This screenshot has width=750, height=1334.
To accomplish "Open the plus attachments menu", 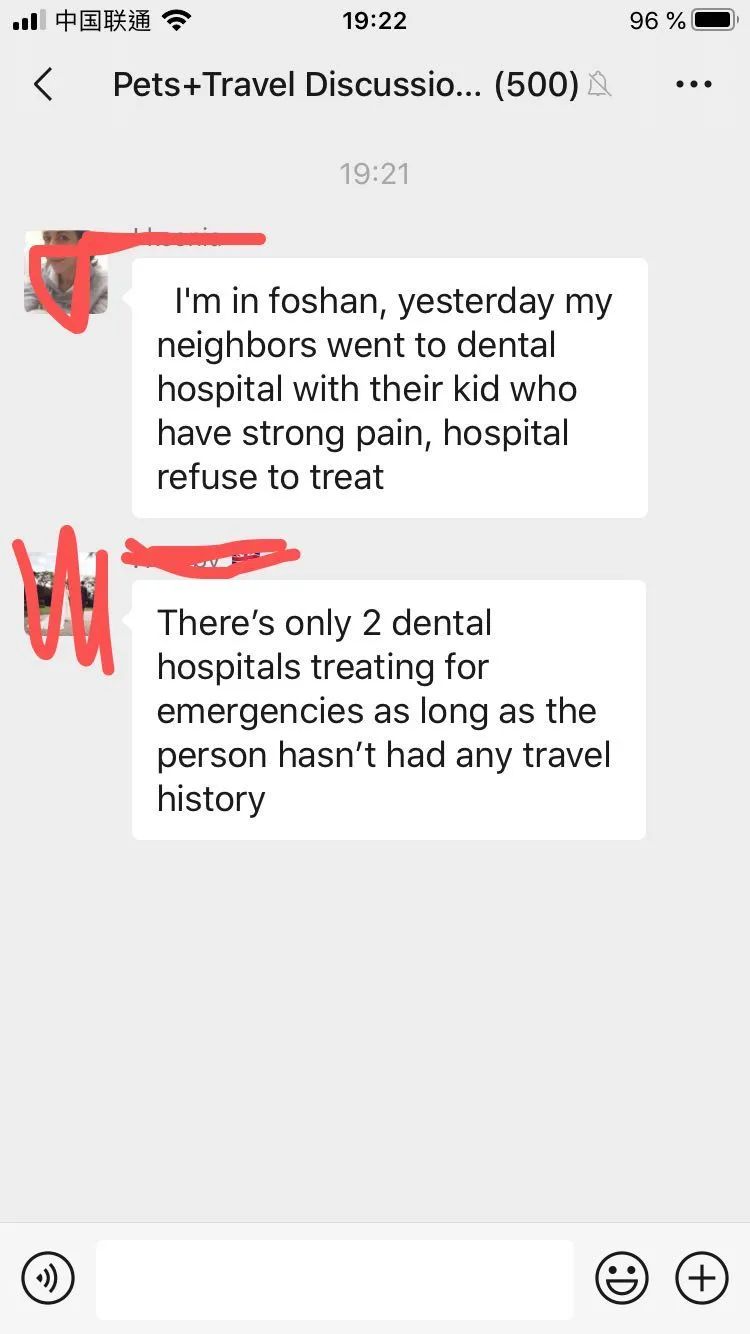I will 702,1278.
